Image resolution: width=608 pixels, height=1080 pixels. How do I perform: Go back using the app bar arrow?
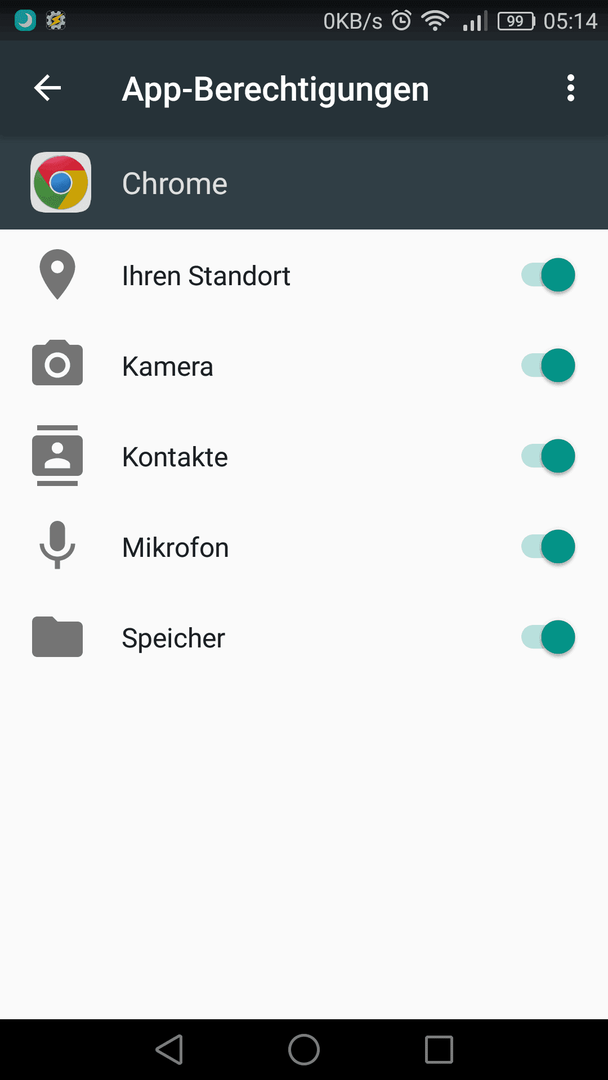click(48, 88)
